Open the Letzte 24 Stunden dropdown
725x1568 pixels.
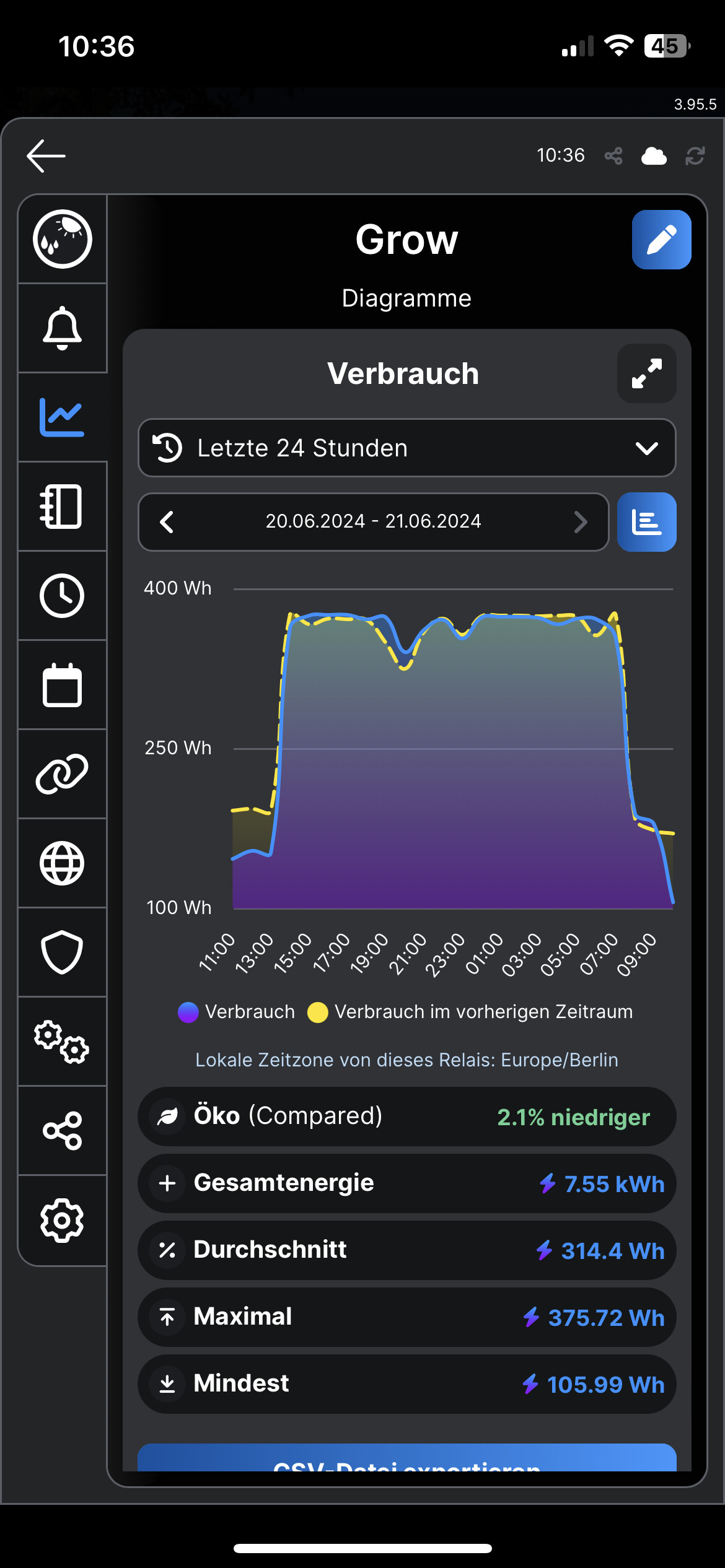click(x=406, y=448)
